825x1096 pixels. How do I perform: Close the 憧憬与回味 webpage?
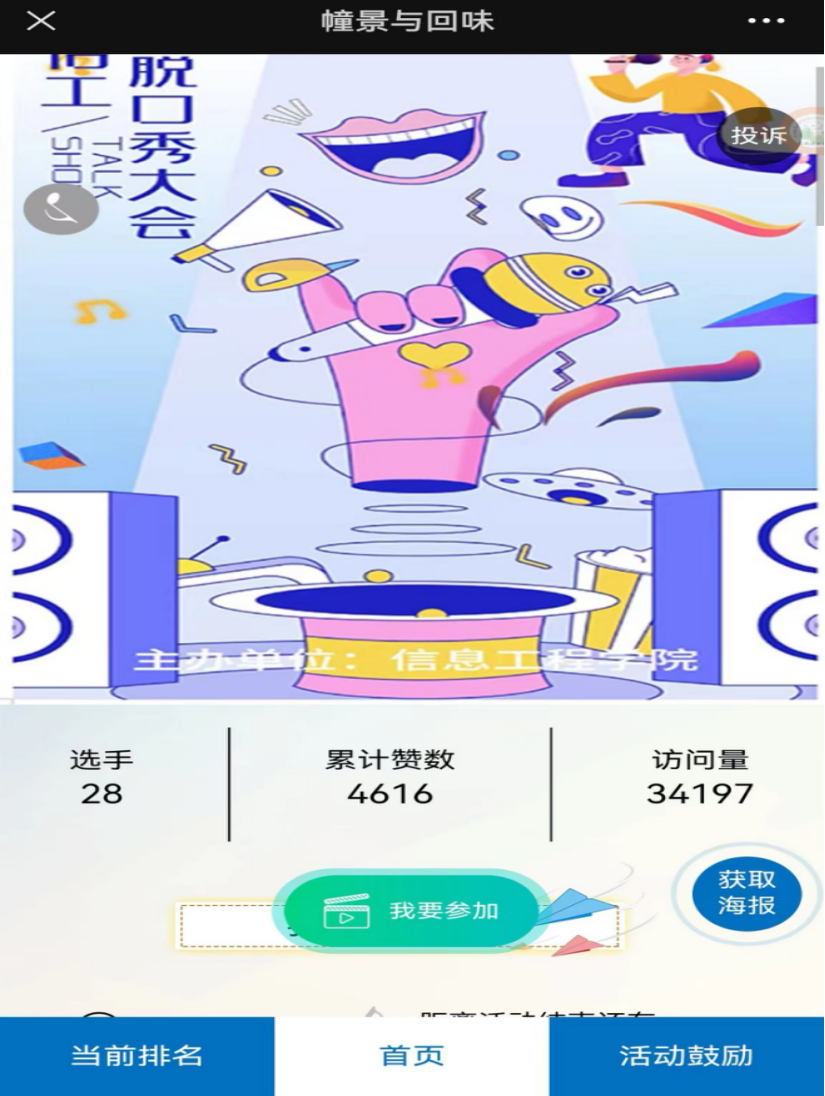[x=41, y=21]
